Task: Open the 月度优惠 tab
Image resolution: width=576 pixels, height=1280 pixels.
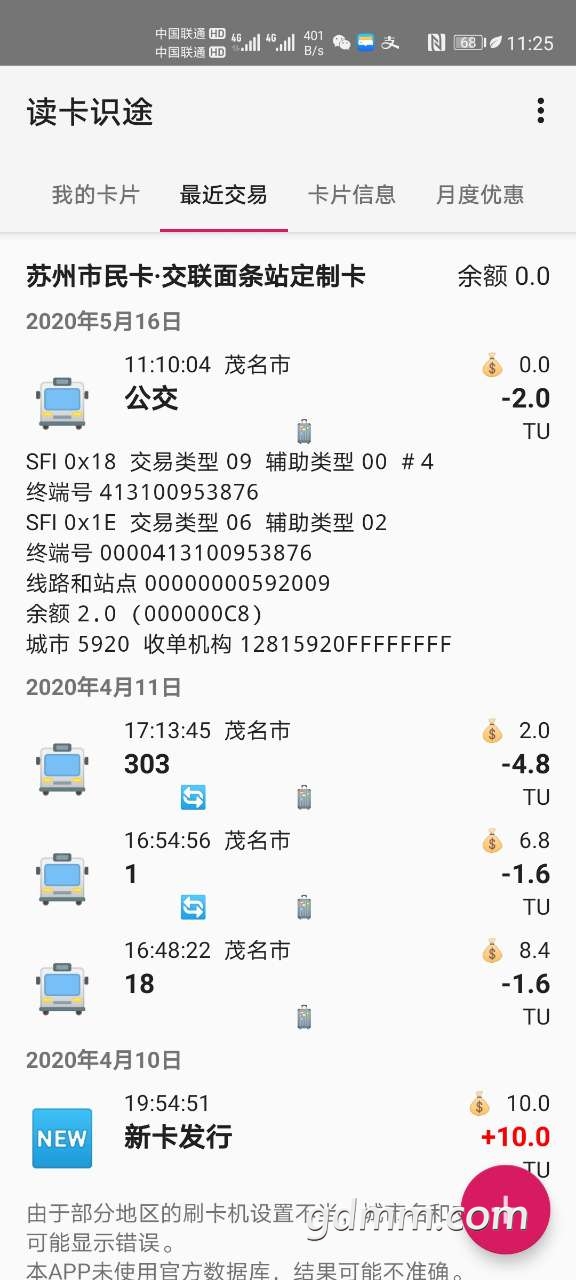Action: click(x=480, y=194)
